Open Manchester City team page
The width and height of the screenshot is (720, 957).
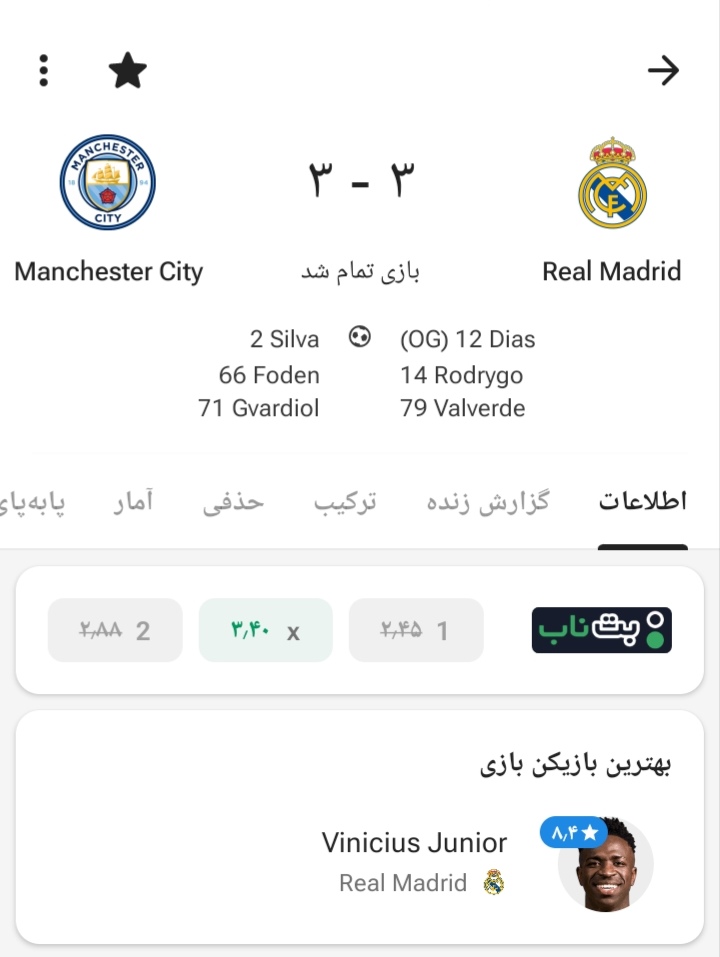[108, 184]
